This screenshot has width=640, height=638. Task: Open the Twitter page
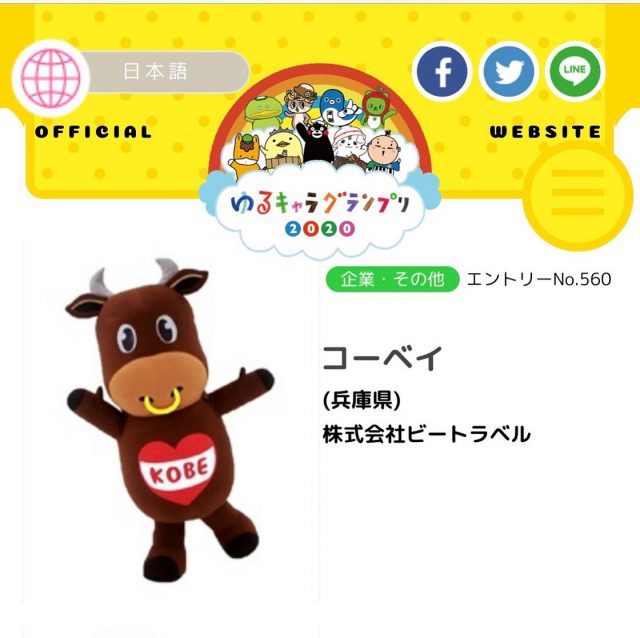[x=509, y=72]
